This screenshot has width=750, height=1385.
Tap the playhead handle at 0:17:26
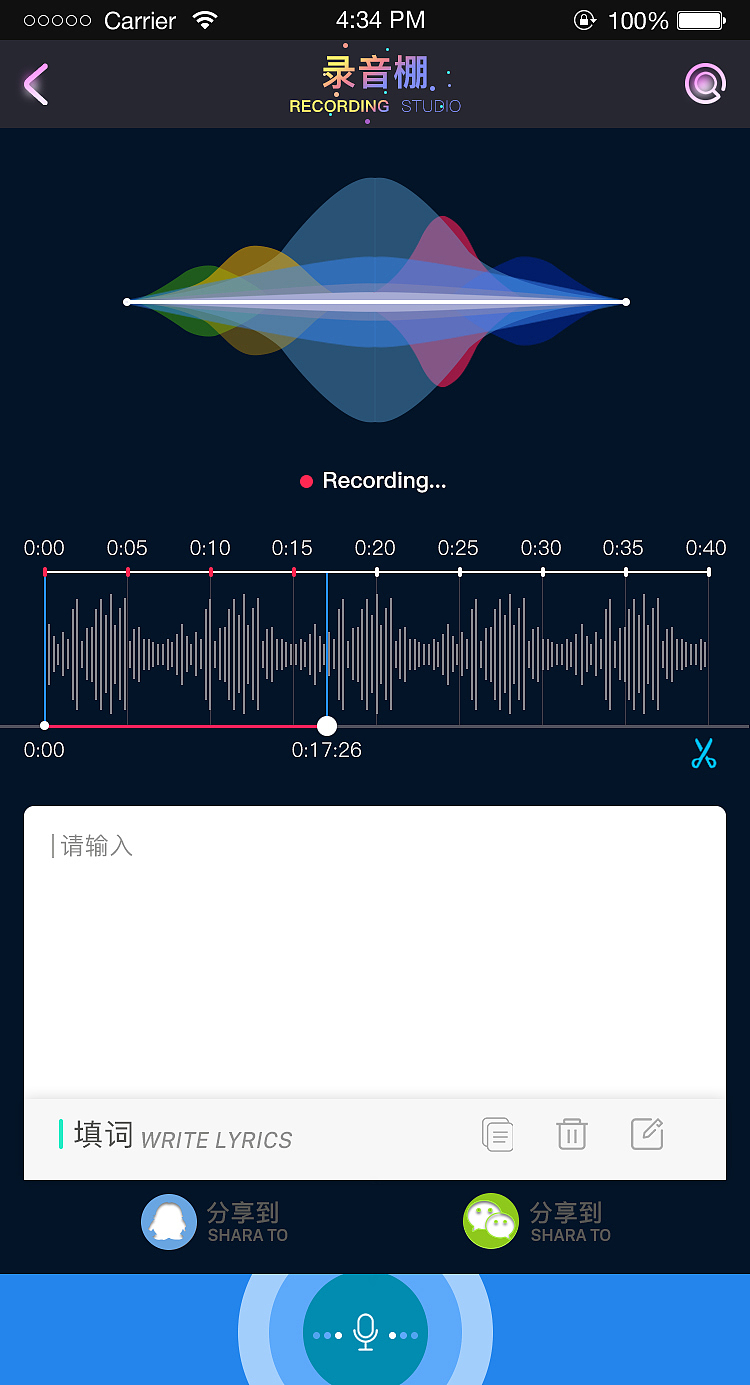pyautogui.click(x=326, y=726)
